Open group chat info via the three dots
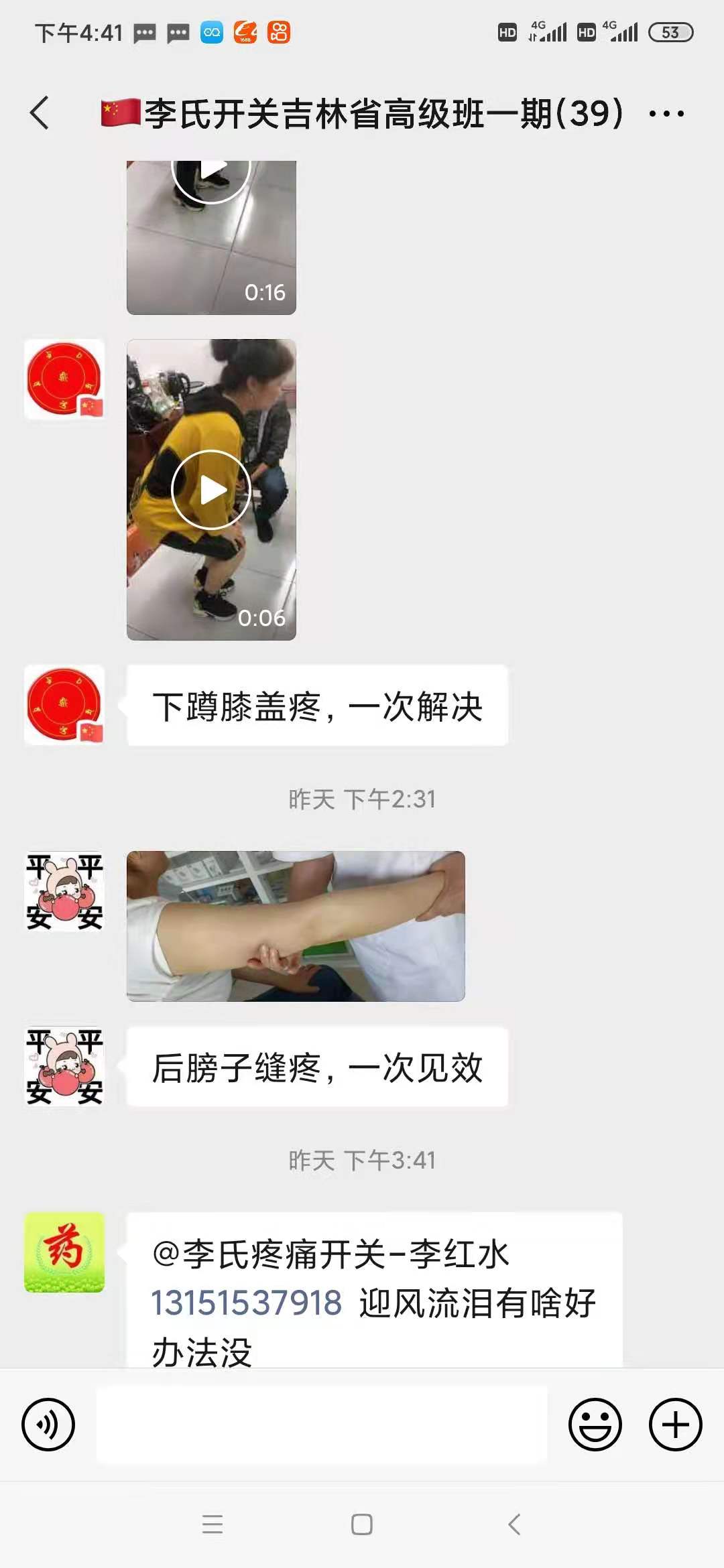The image size is (724, 1568). [666, 114]
